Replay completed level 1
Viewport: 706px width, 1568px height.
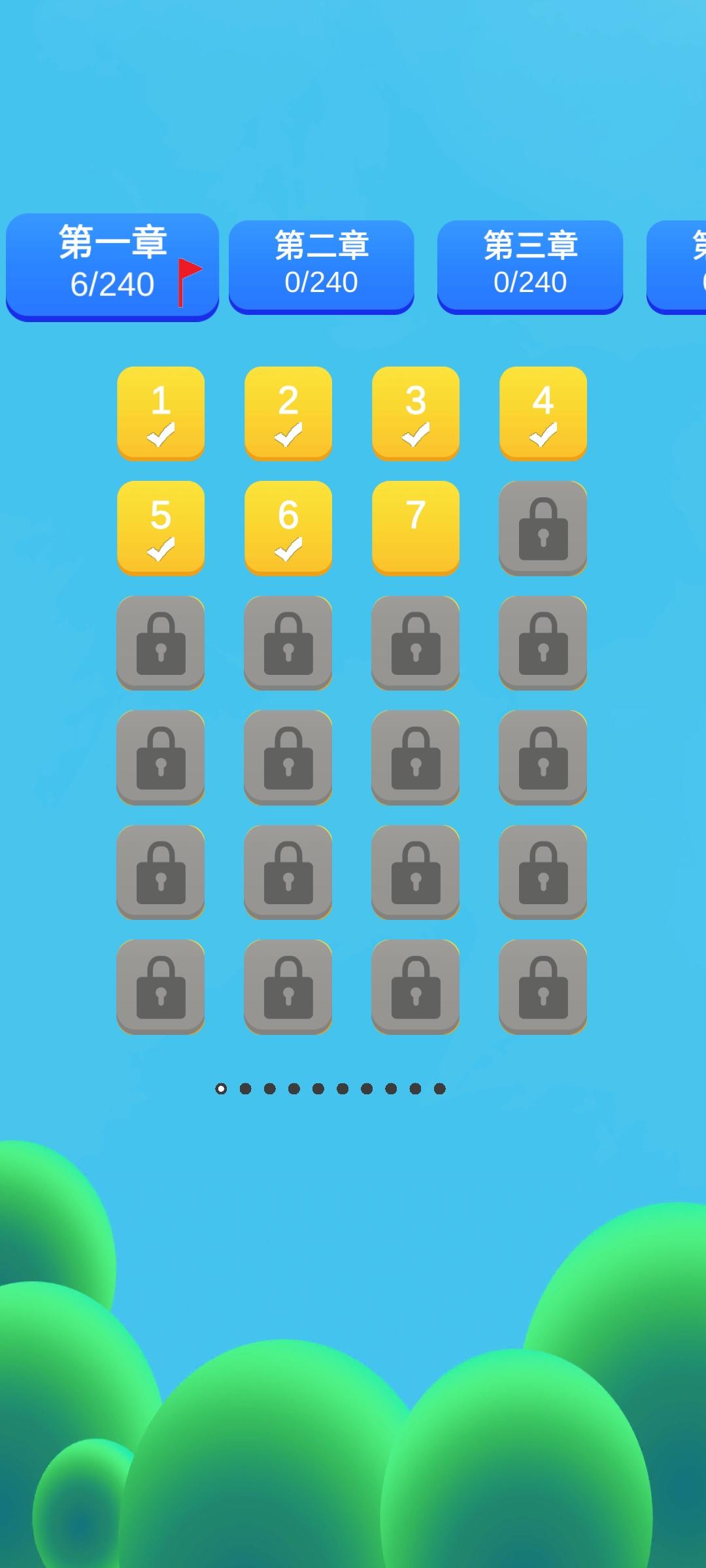tap(161, 413)
